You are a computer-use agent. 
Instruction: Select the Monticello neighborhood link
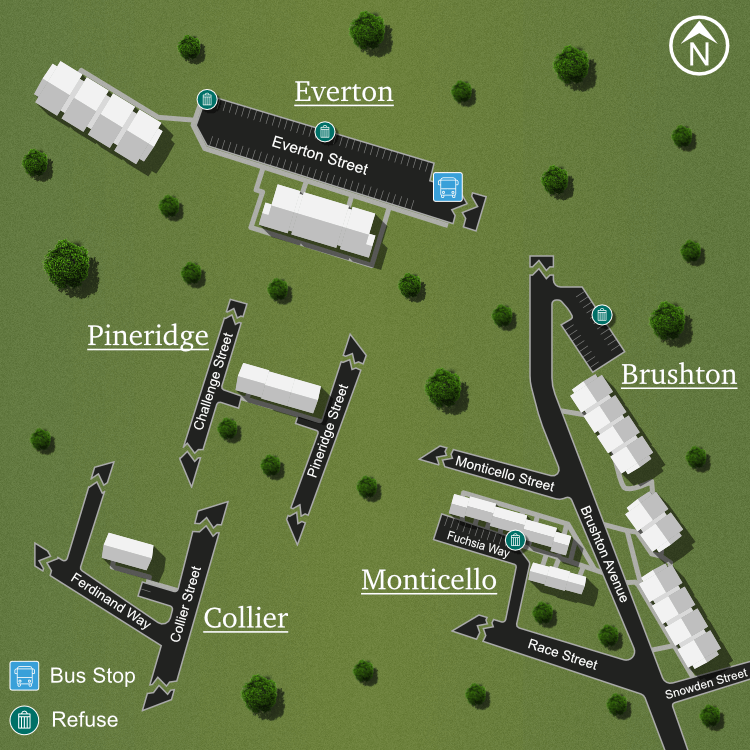click(428, 580)
